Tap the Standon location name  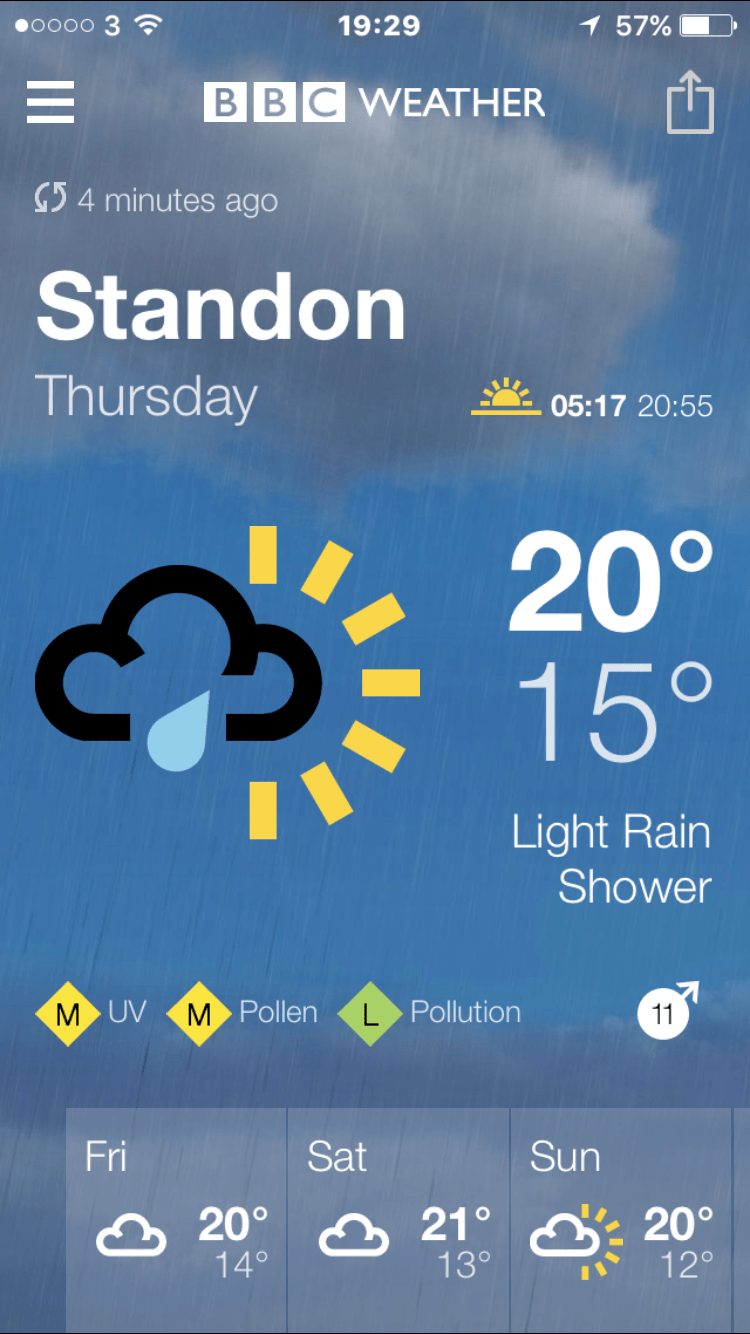coord(221,307)
